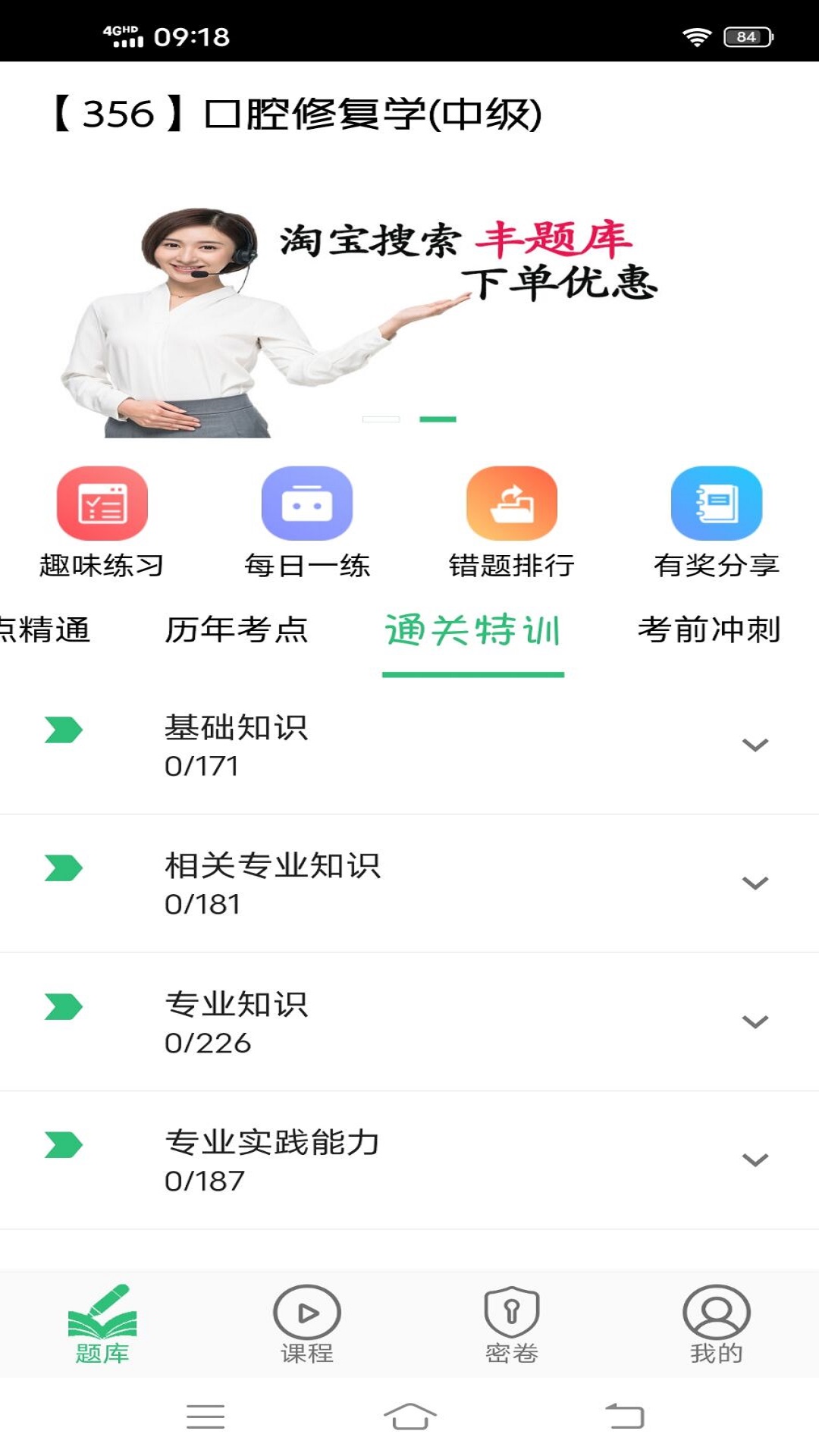Screen dimensions: 819x1456
Task: Tap the system home button
Action: (409, 1416)
